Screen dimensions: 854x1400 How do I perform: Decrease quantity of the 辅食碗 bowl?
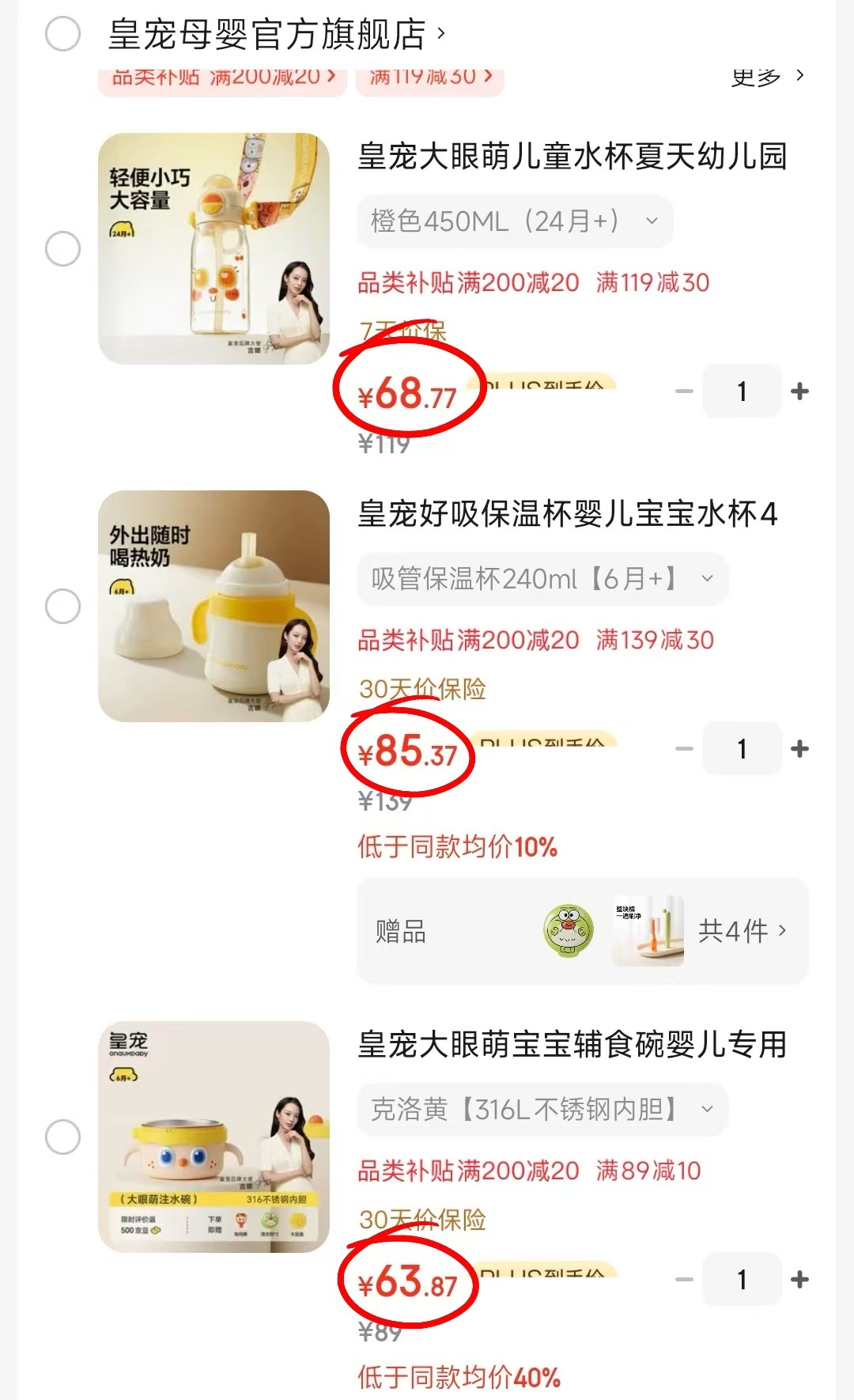683,1281
